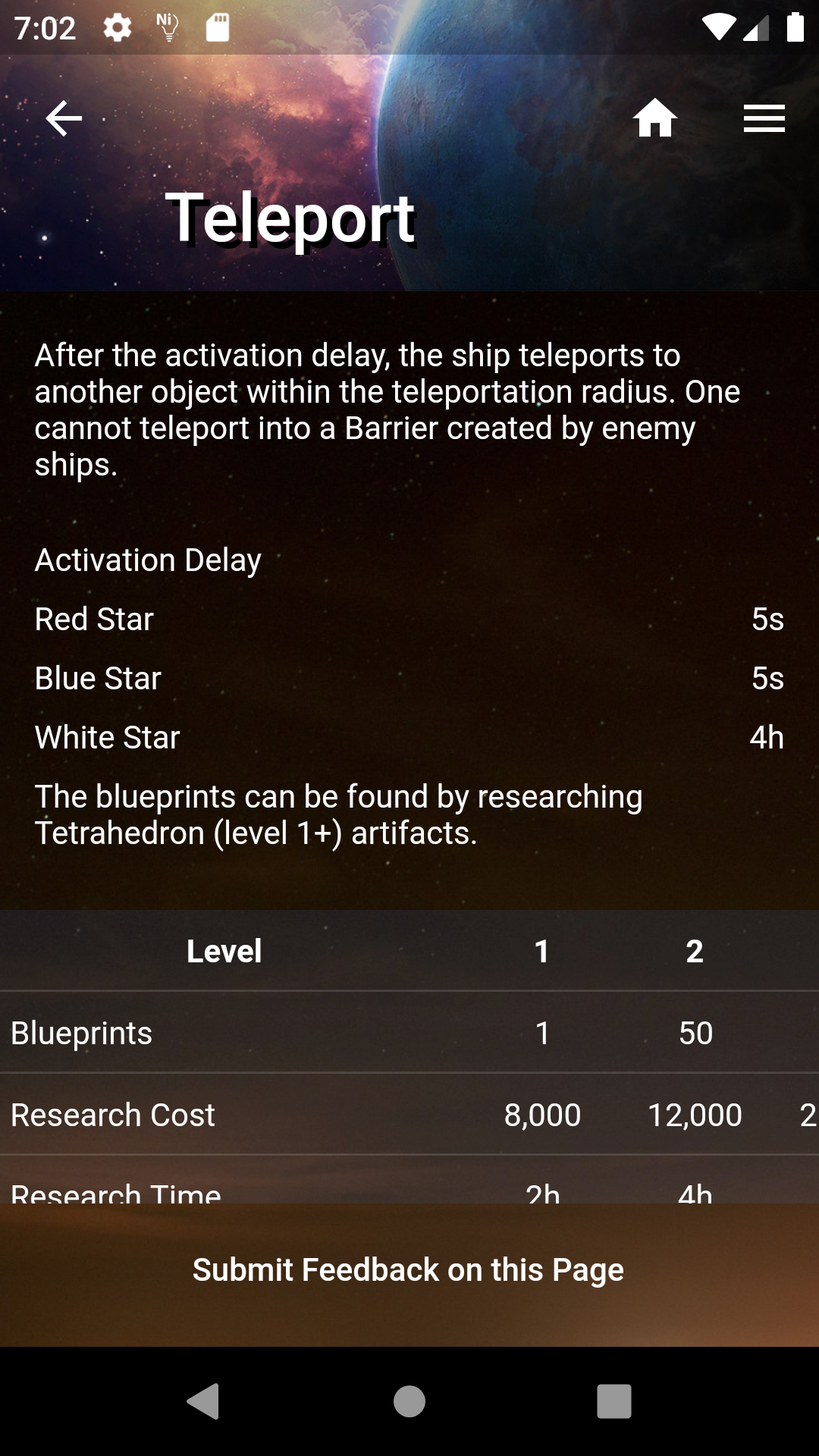Tap Submit Feedback on this Page
Image resolution: width=819 pixels, height=1456 pixels.
coord(408,1270)
